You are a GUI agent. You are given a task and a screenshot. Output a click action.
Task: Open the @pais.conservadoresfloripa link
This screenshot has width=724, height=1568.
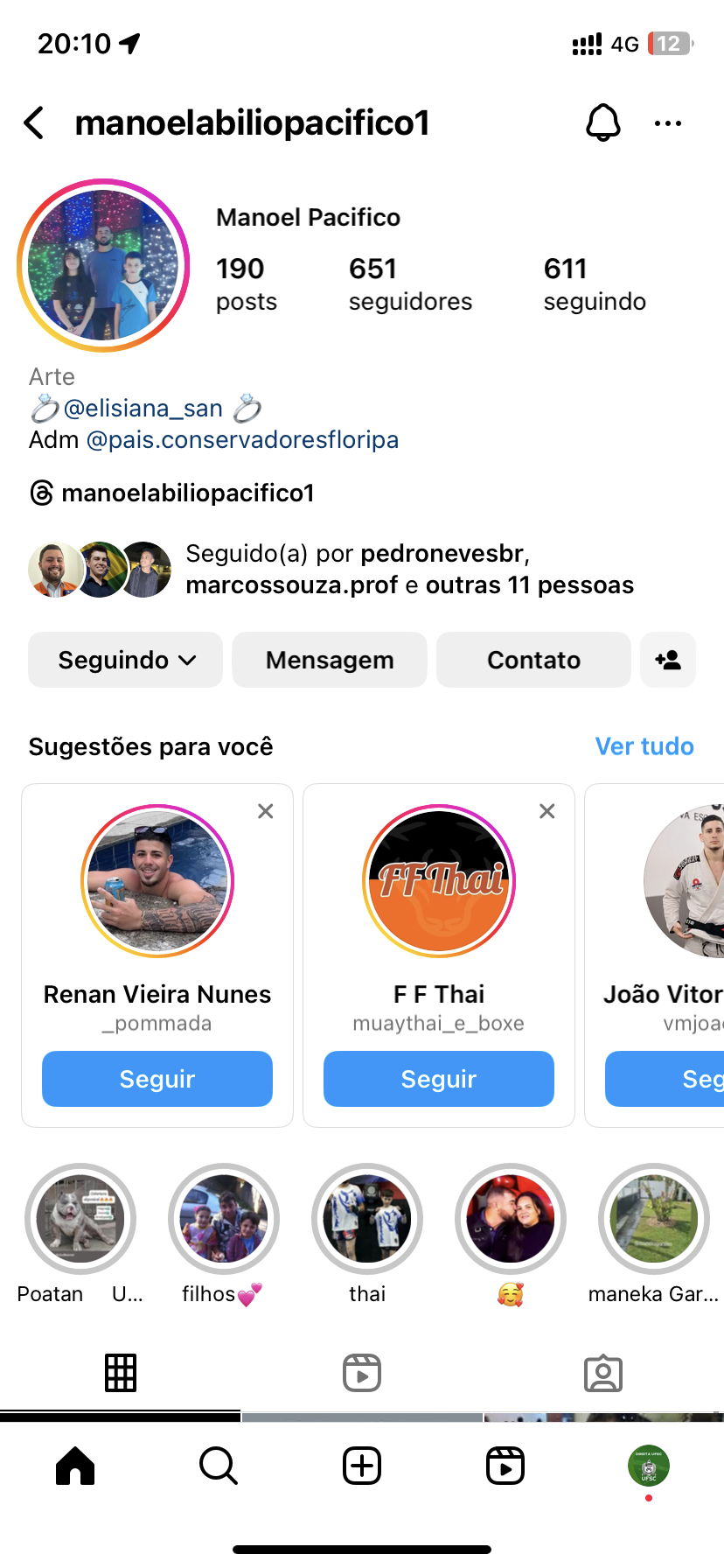242,439
